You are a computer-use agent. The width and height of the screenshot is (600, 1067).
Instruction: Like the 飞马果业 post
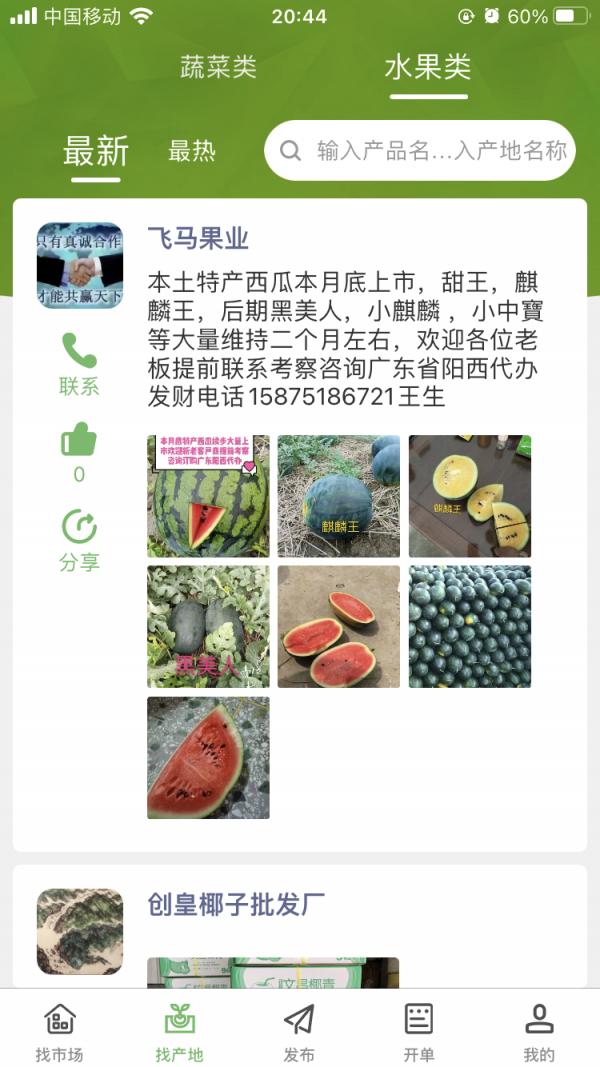(x=79, y=440)
